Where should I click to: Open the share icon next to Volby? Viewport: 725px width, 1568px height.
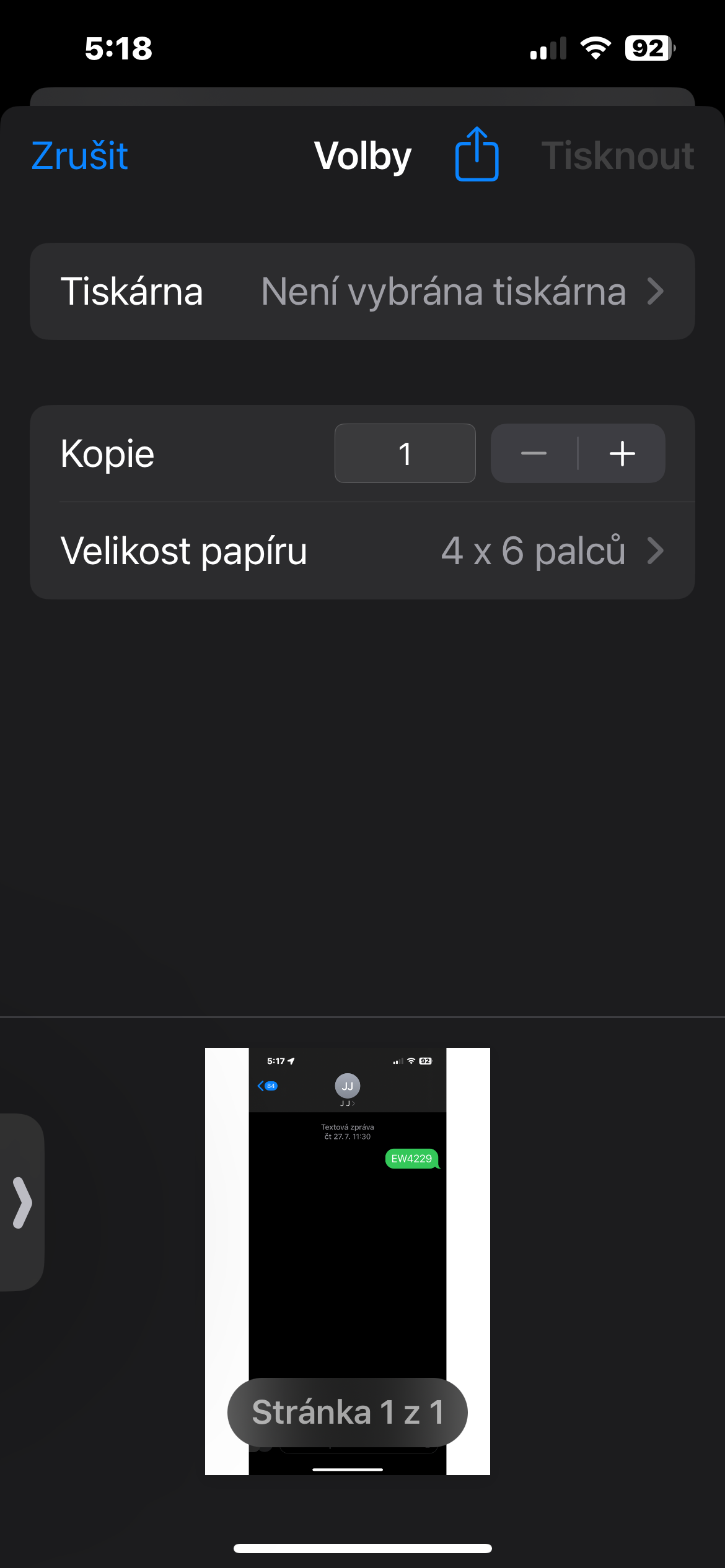(477, 154)
